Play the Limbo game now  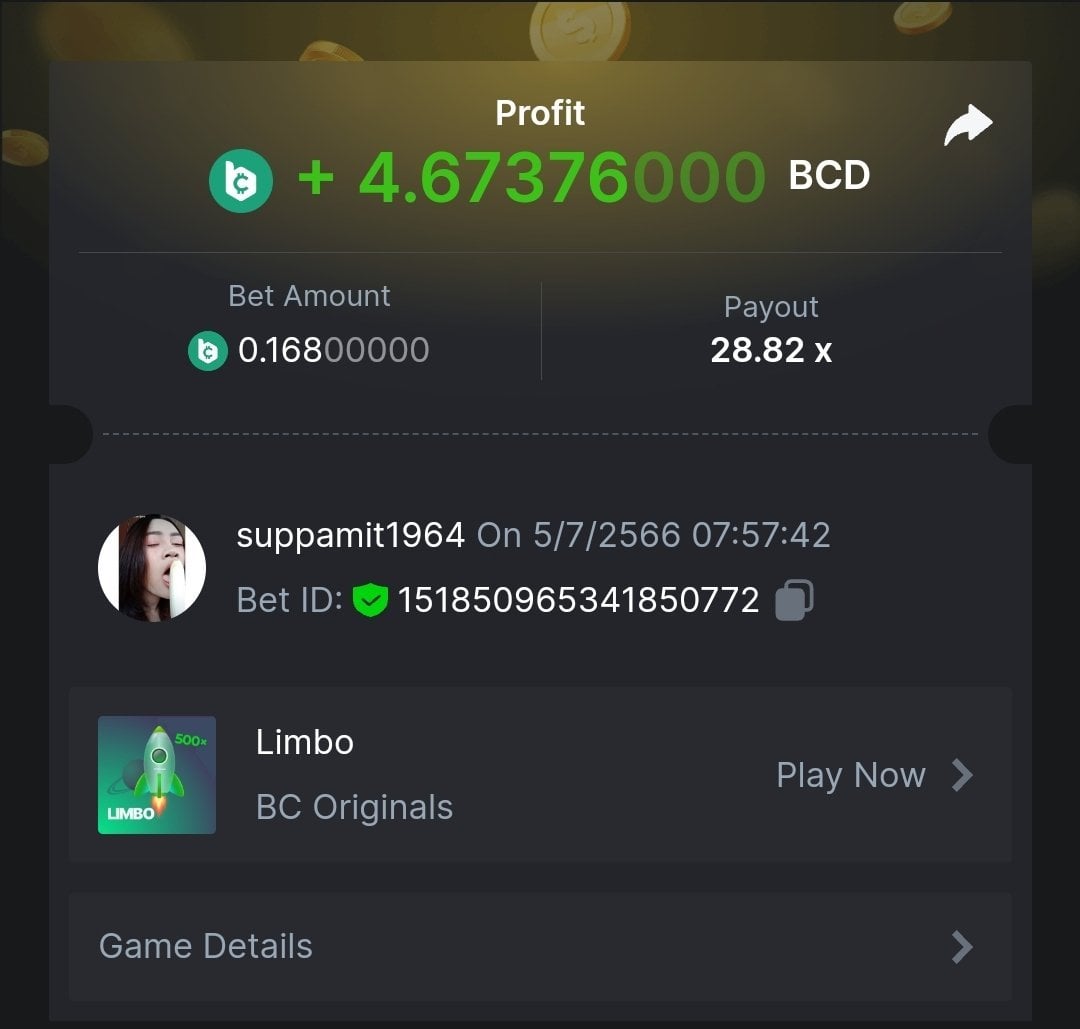point(873,775)
